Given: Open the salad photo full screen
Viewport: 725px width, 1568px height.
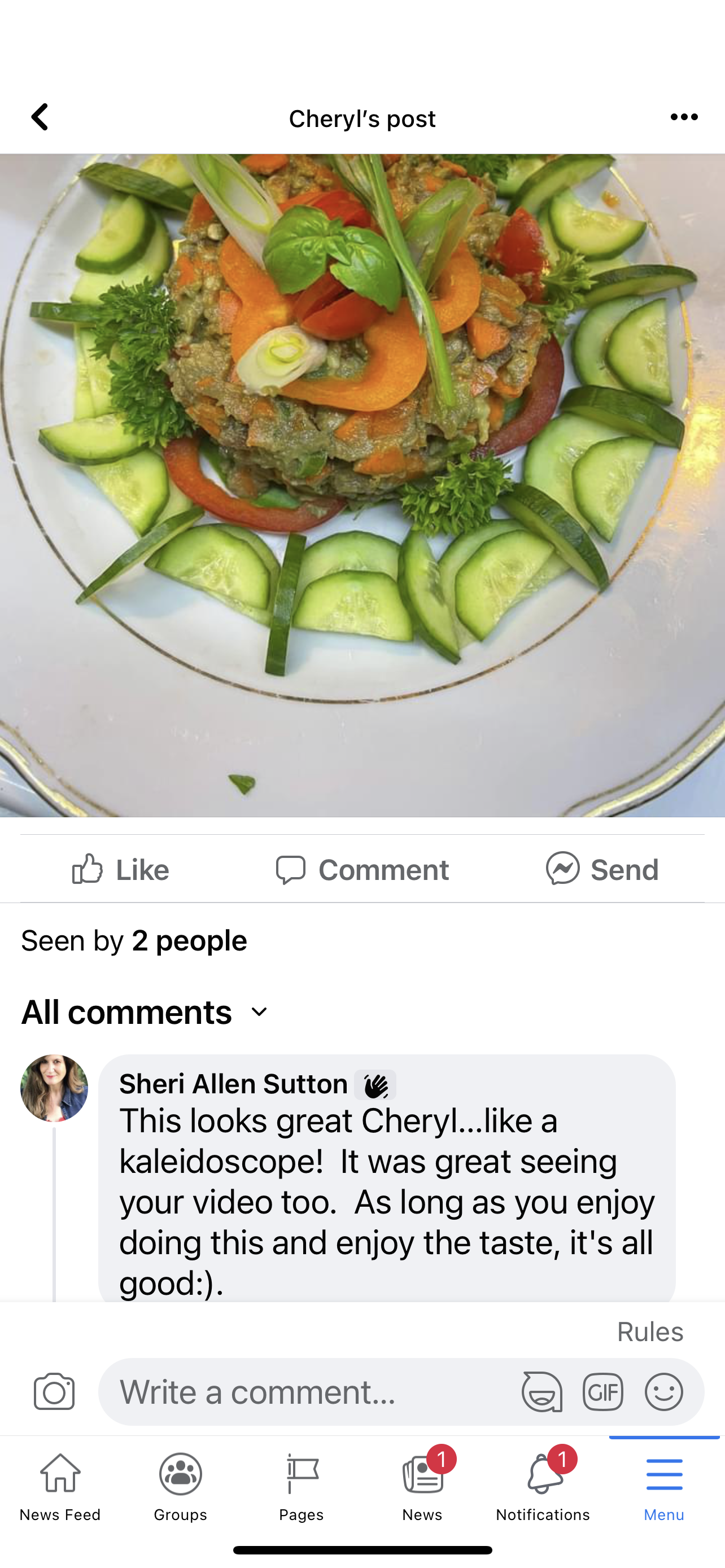Looking at the screenshot, I should coord(362,484).
